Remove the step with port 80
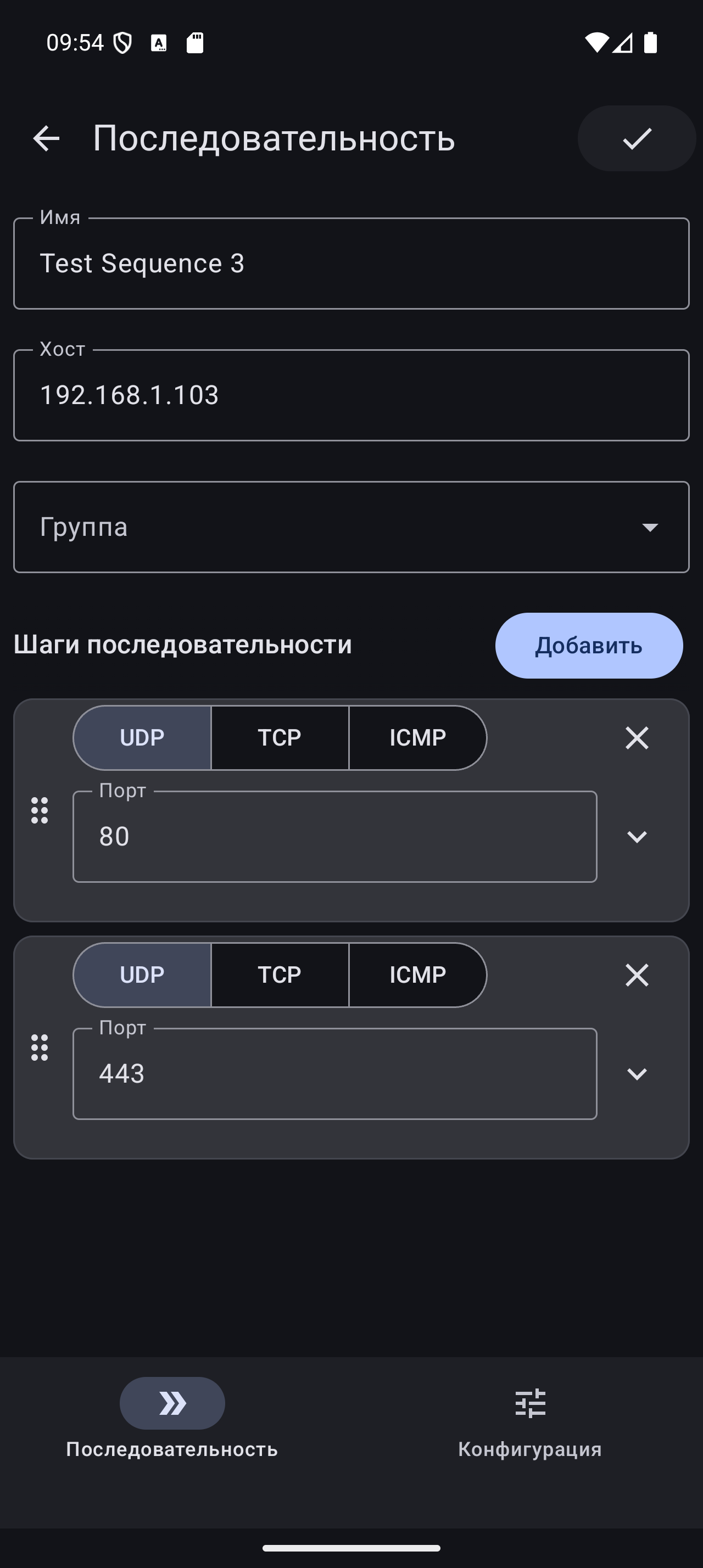Viewport: 703px width, 1568px height. coord(637,738)
